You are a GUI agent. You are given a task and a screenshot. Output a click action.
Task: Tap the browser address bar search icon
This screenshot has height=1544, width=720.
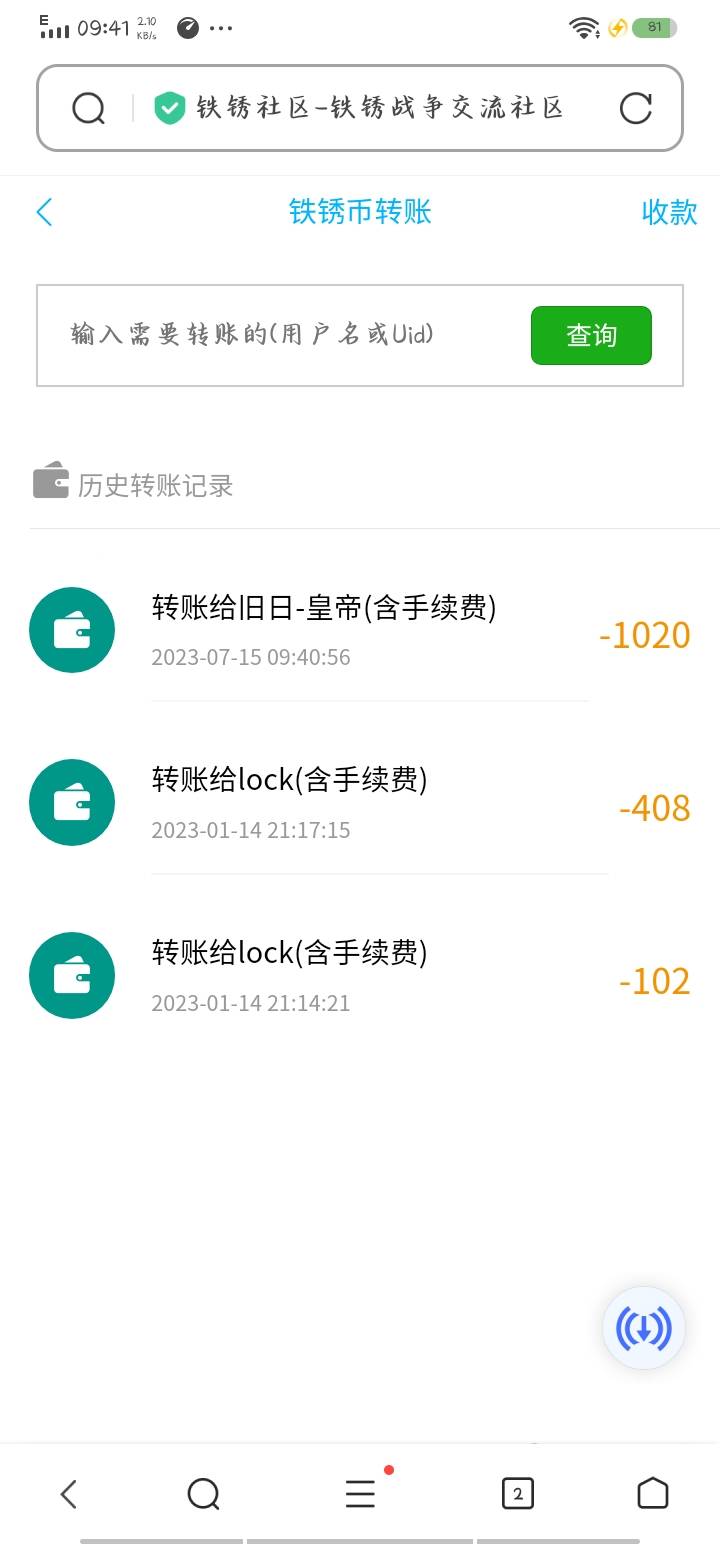point(89,108)
